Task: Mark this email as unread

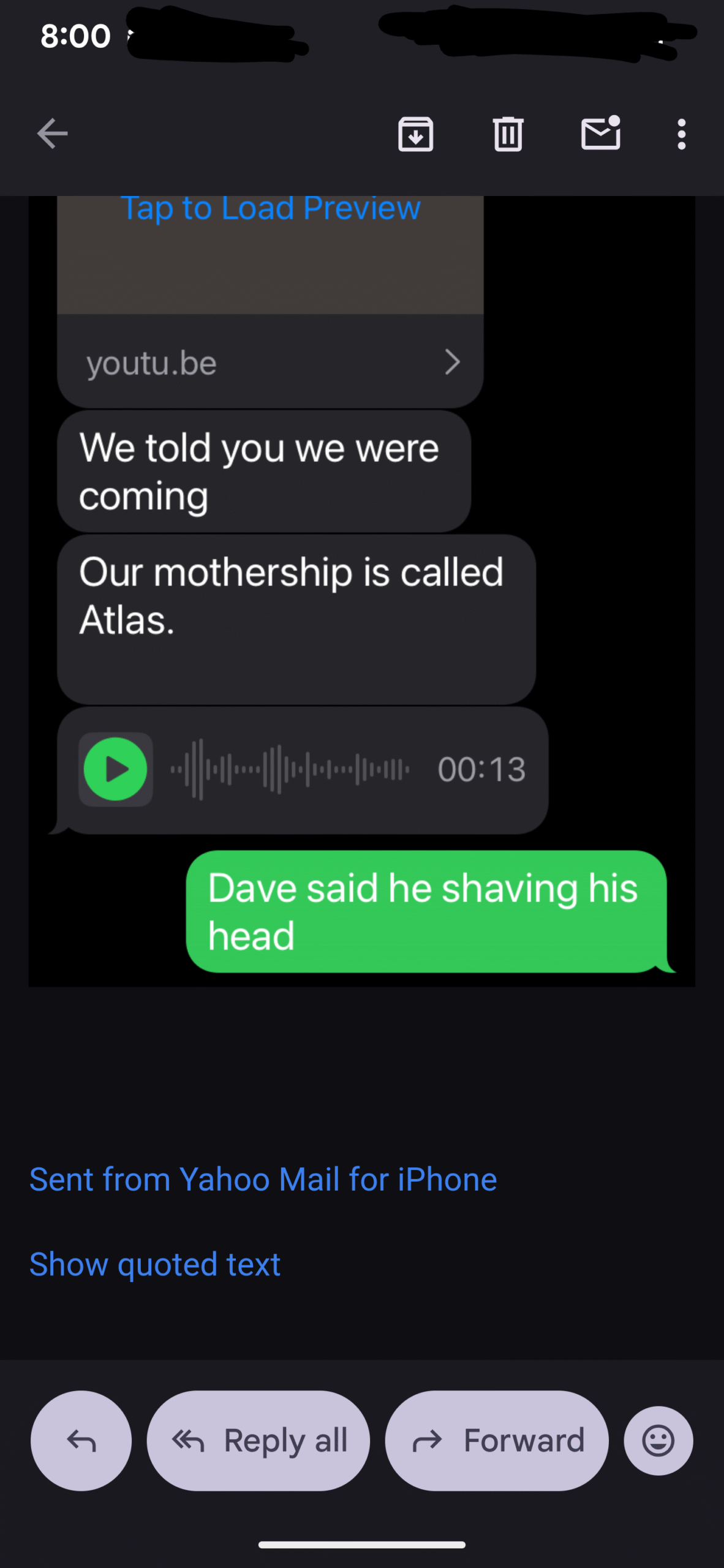Action: coord(600,134)
